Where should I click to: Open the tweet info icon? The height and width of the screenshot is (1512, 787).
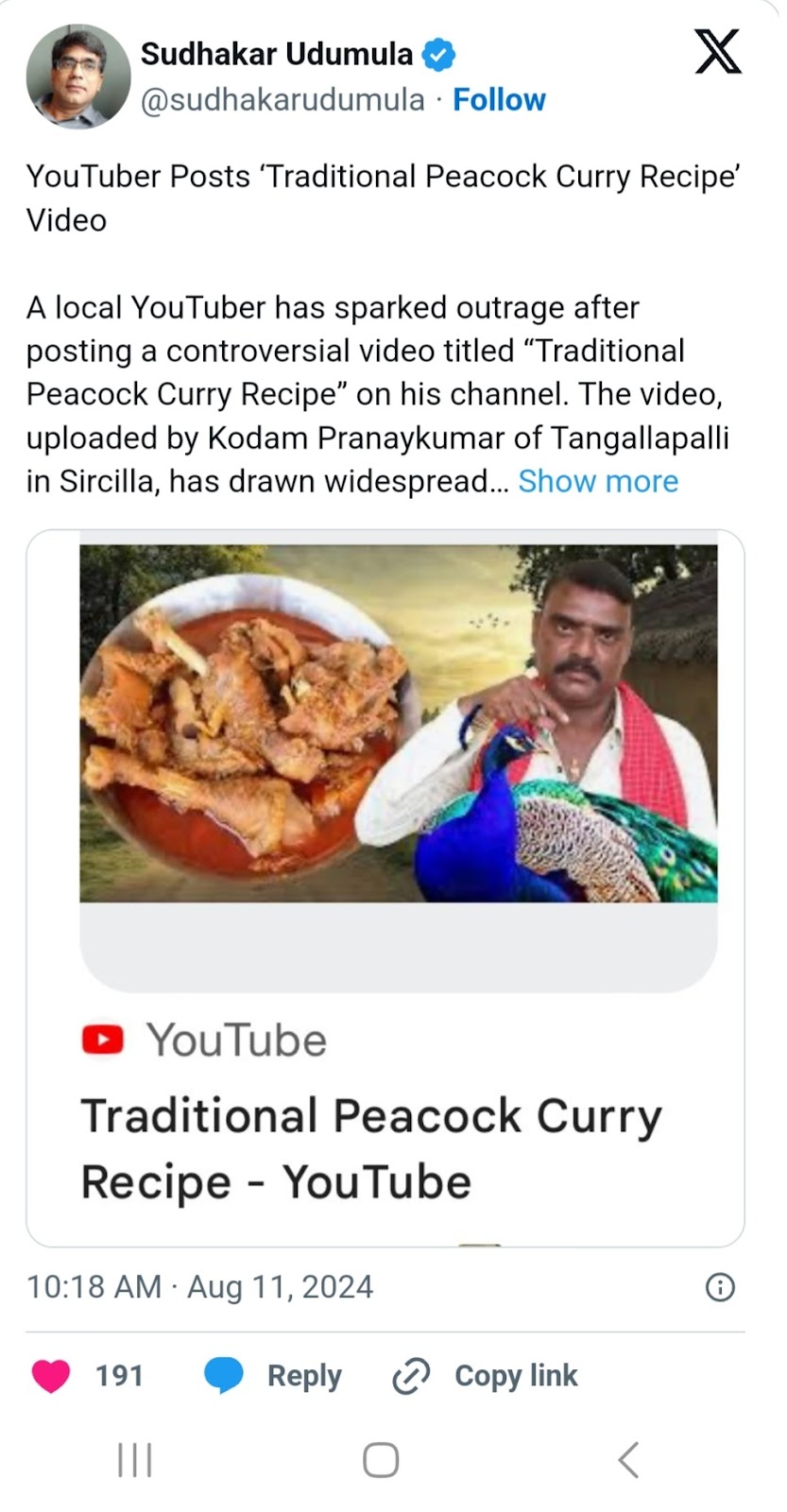721,1287
